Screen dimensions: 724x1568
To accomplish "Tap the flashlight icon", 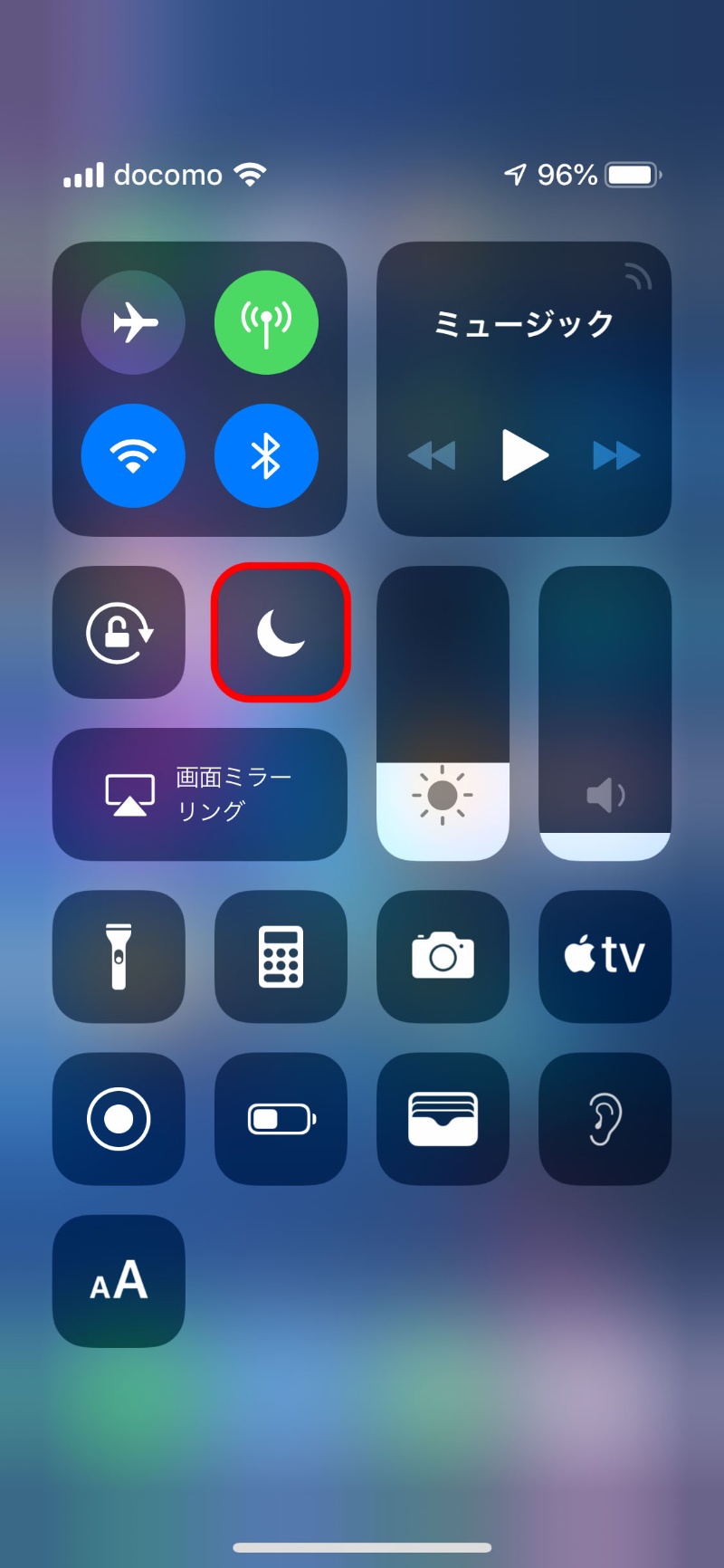I will coord(119,956).
